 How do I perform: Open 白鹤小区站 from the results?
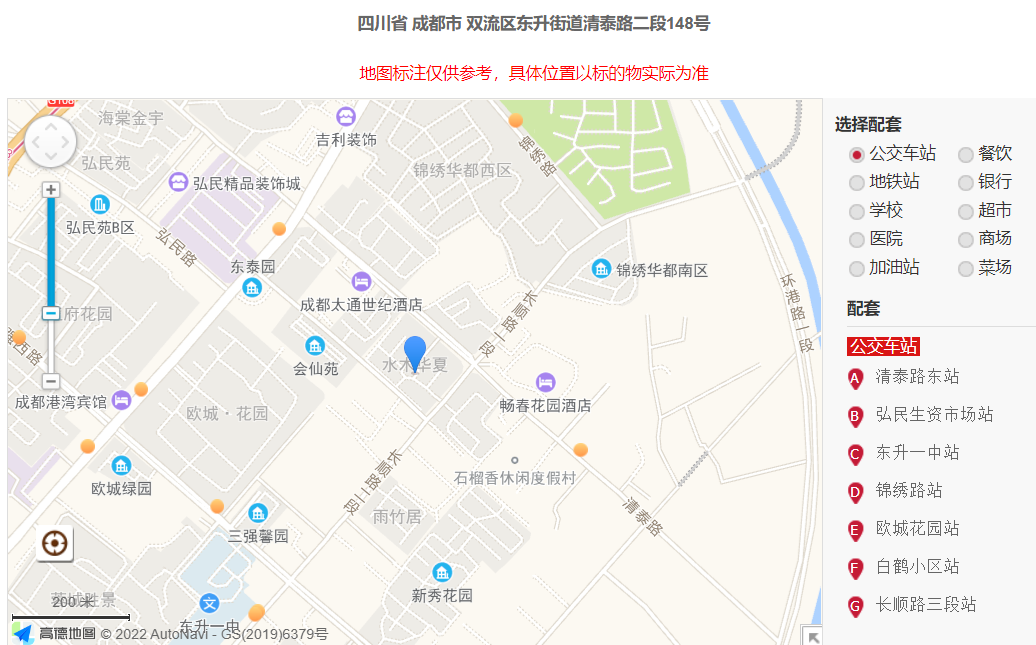pos(917,567)
